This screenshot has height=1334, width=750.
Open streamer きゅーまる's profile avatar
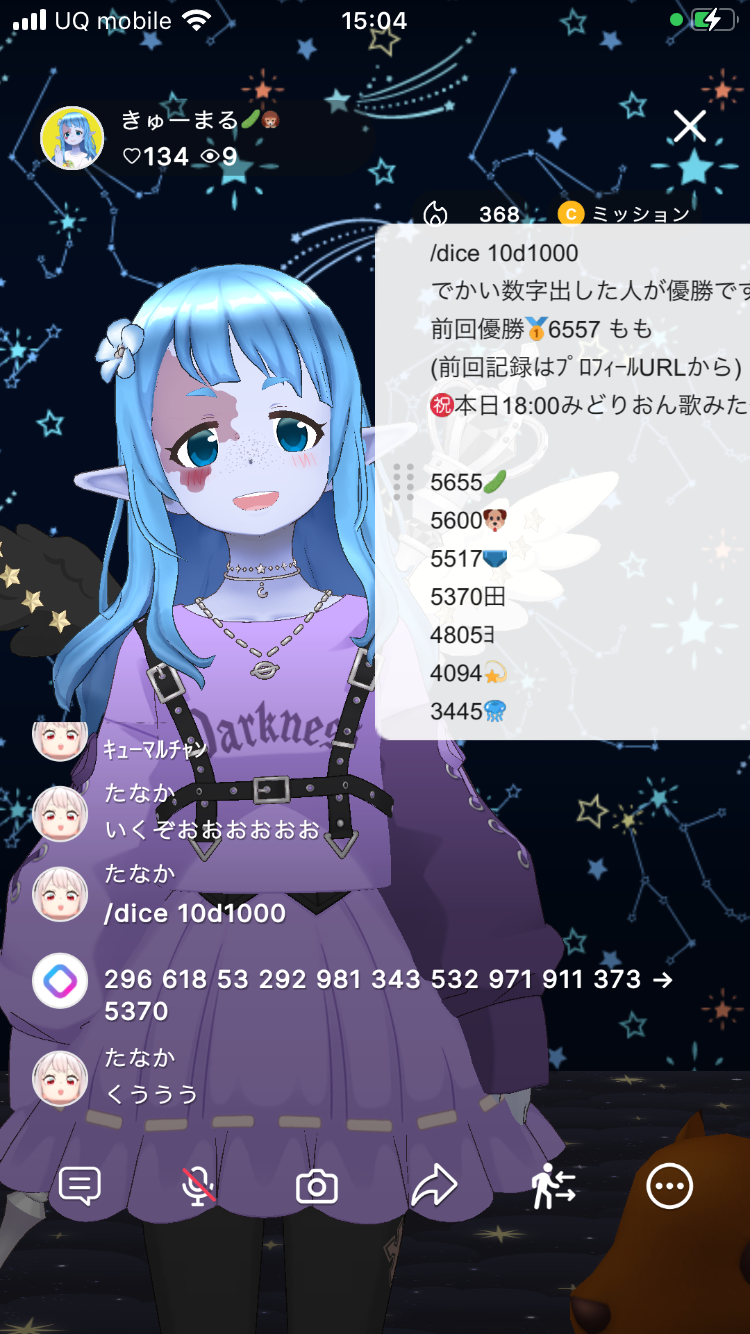[x=72, y=139]
